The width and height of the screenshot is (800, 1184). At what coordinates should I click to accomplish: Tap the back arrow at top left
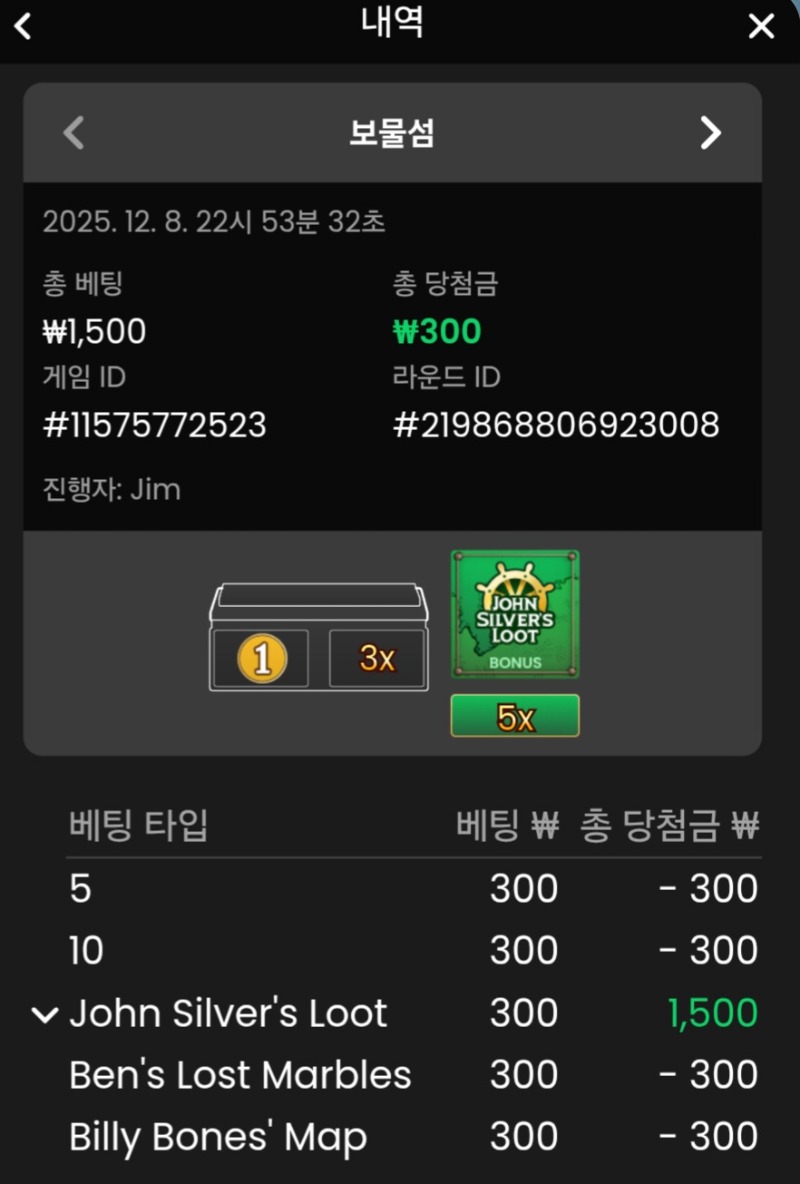pos(22,26)
